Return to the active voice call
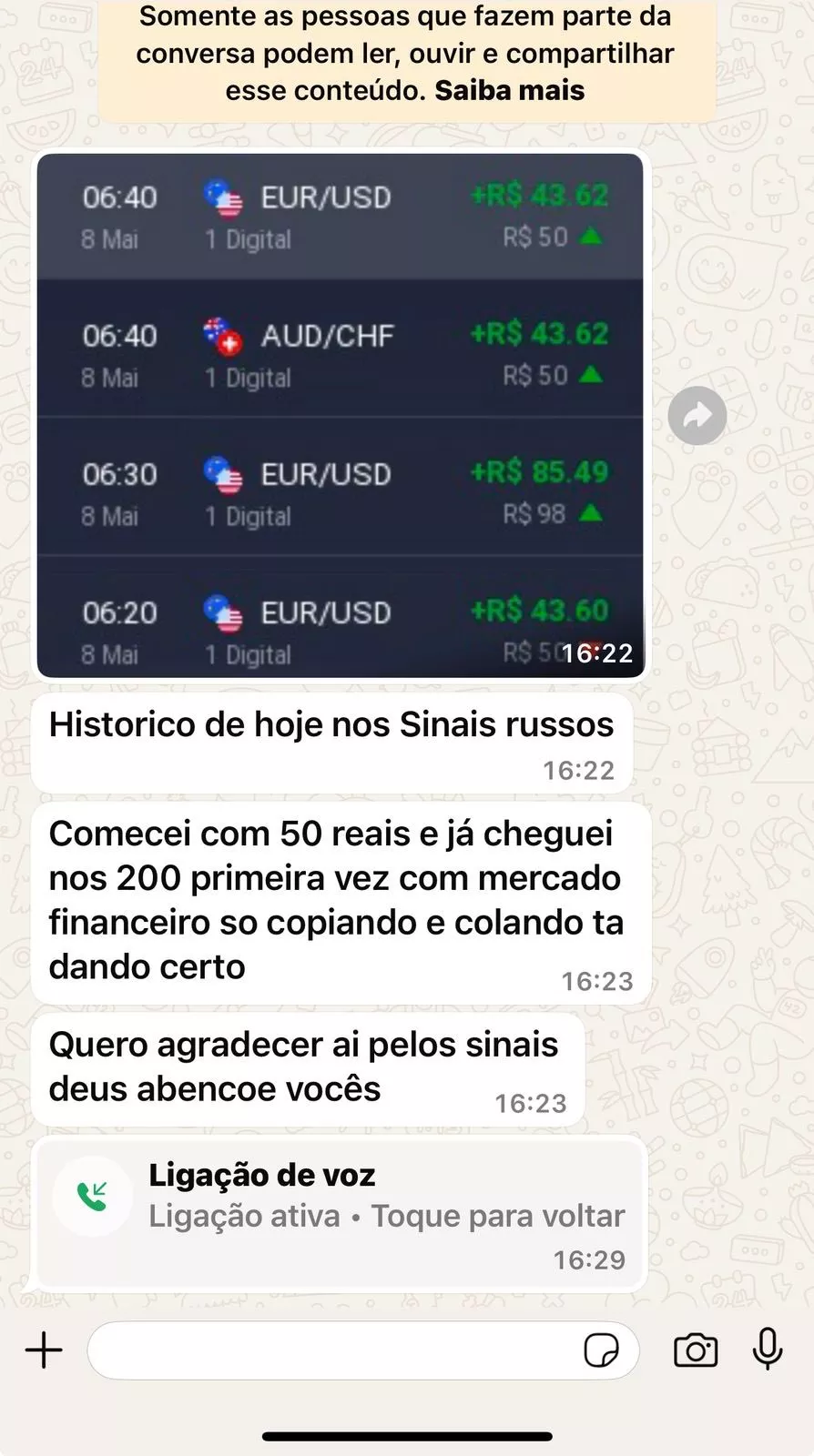Viewport: 814px width, 1456px height. pos(340,1215)
